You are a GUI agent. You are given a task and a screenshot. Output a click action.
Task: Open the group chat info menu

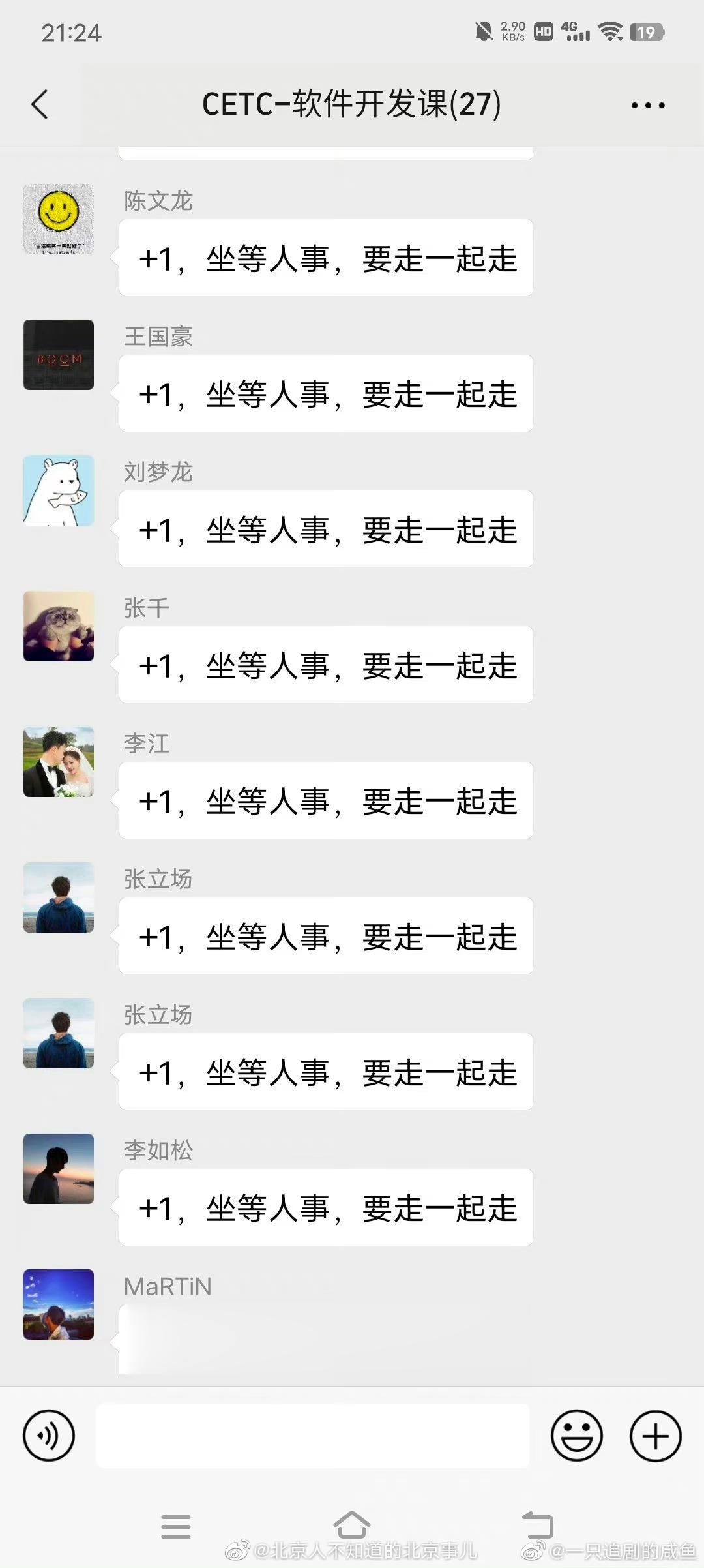(x=648, y=105)
